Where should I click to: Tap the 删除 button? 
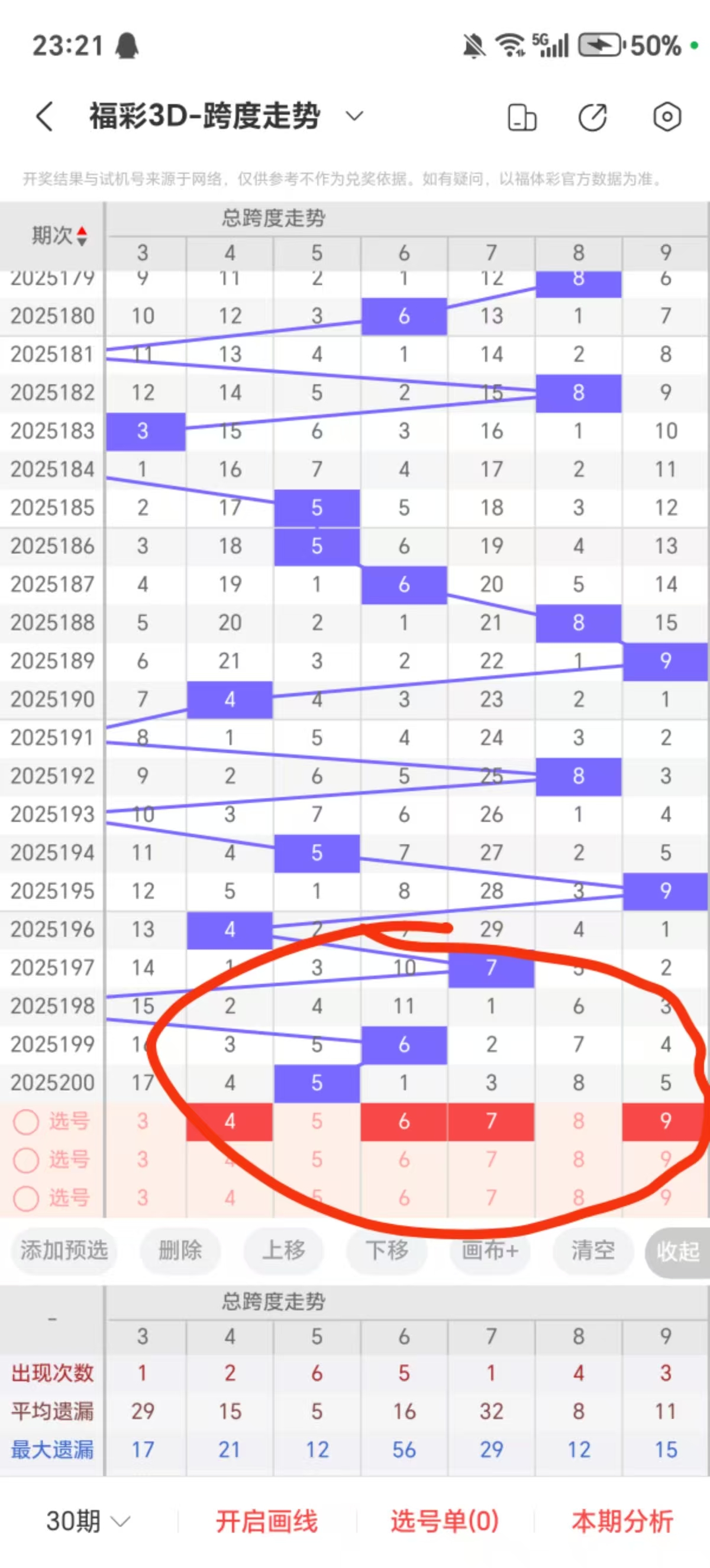click(x=180, y=1250)
